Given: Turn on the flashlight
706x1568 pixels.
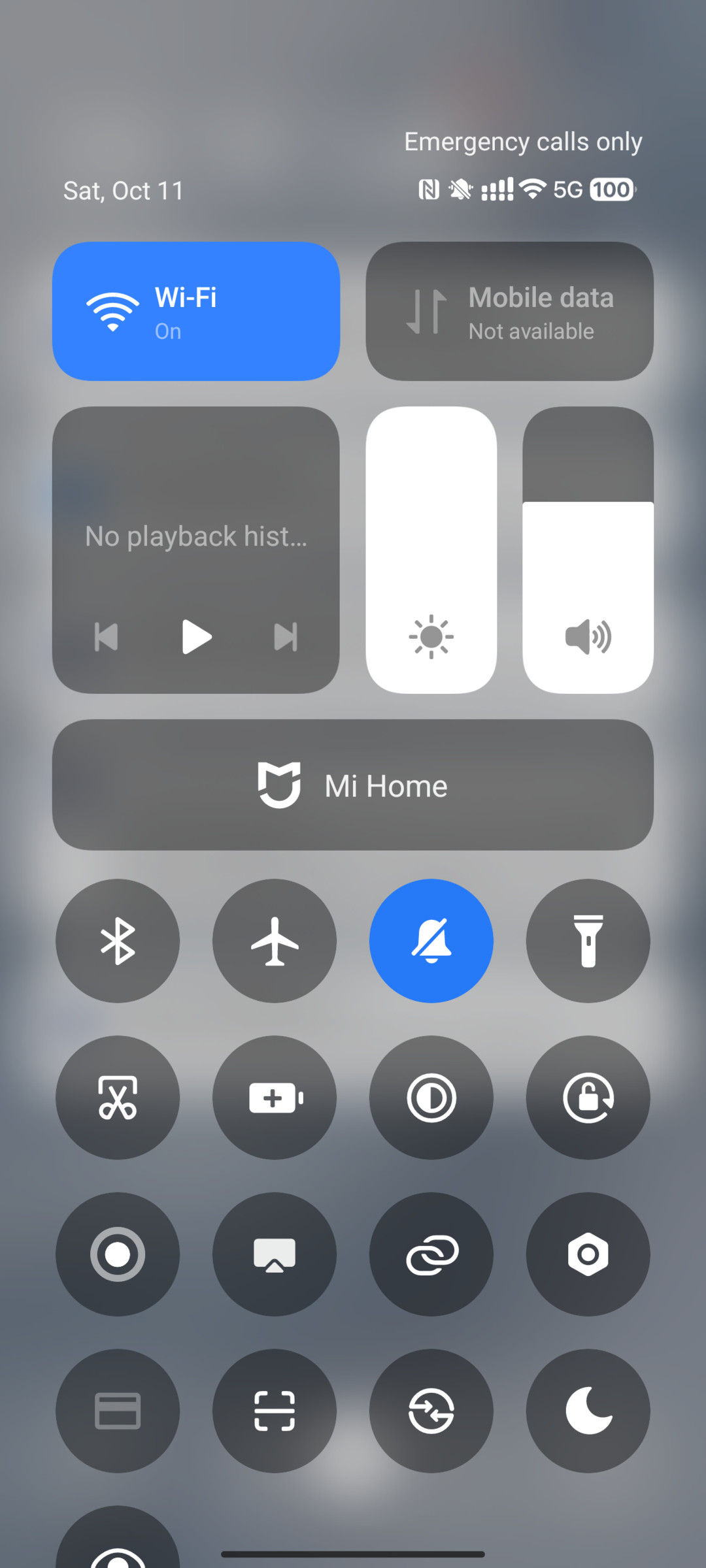Looking at the screenshot, I should (x=588, y=941).
